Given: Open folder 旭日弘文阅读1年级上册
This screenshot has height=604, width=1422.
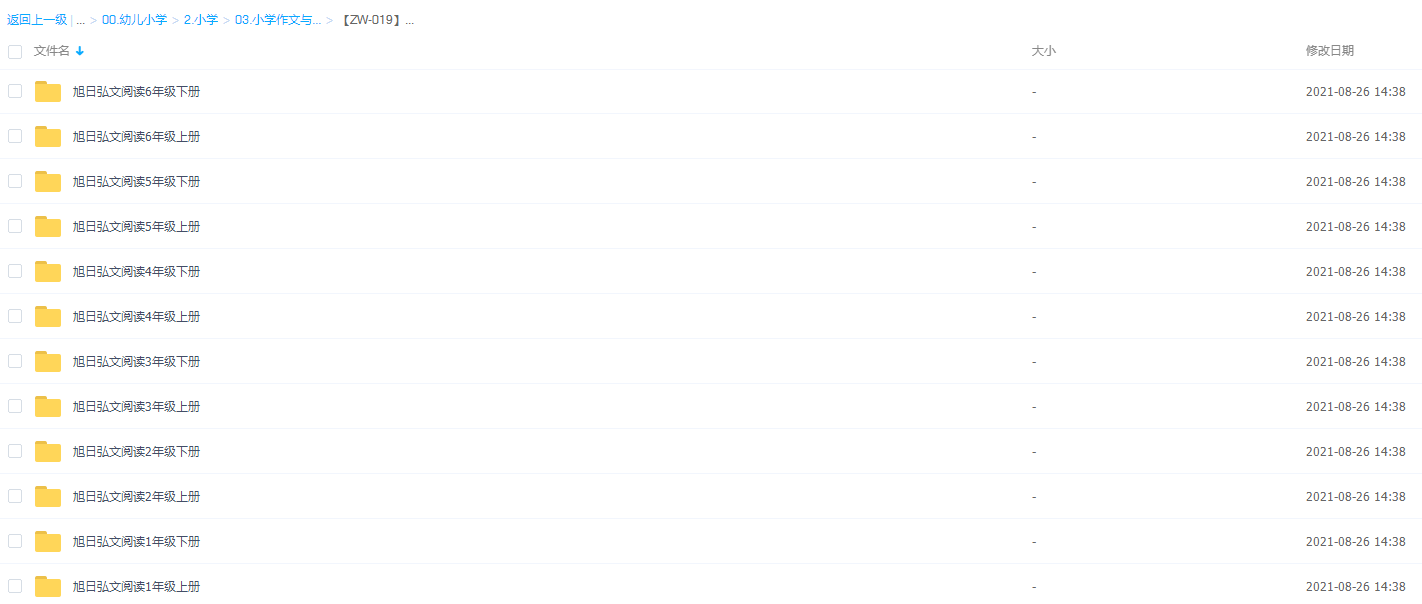Looking at the screenshot, I should (x=136, y=587).
